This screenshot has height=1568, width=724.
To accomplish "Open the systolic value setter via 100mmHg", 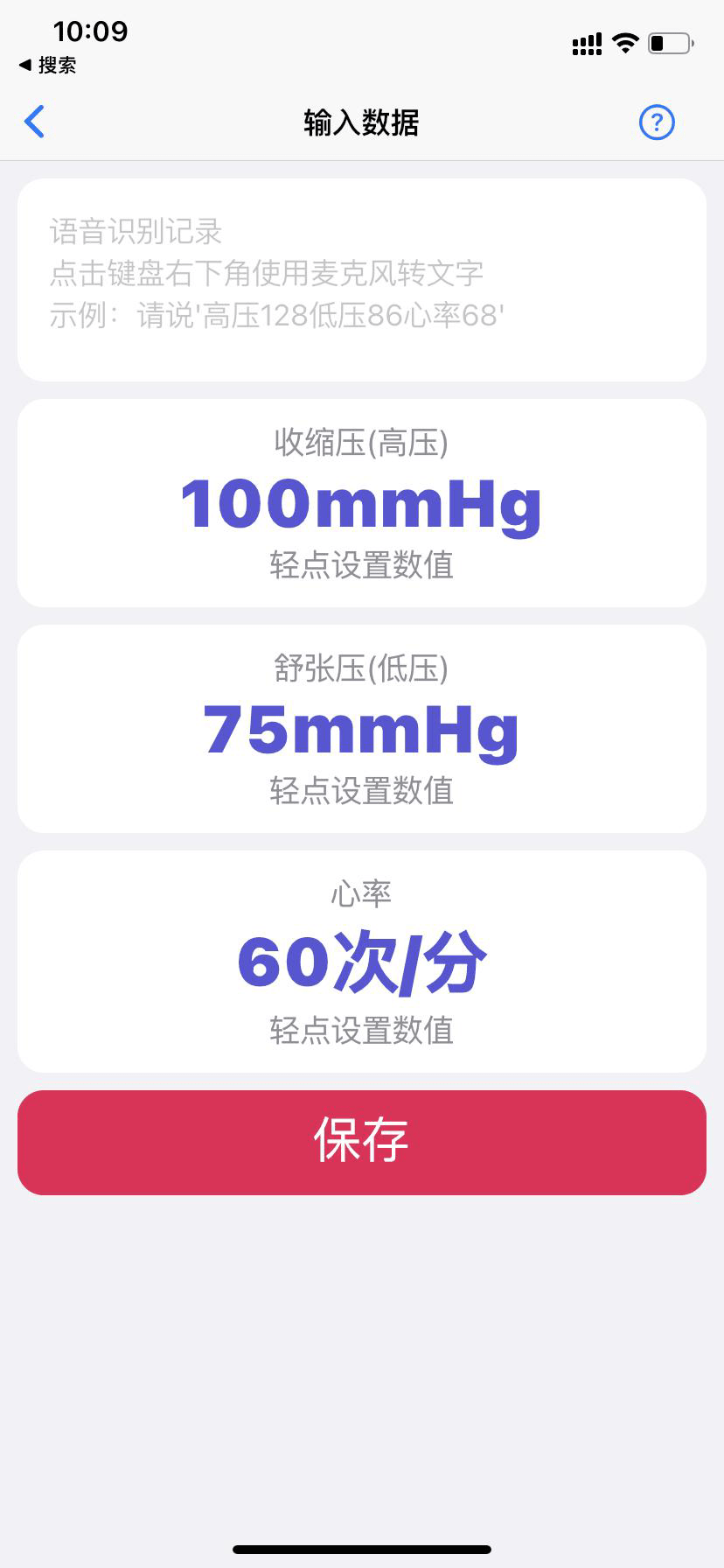I will coord(361,503).
